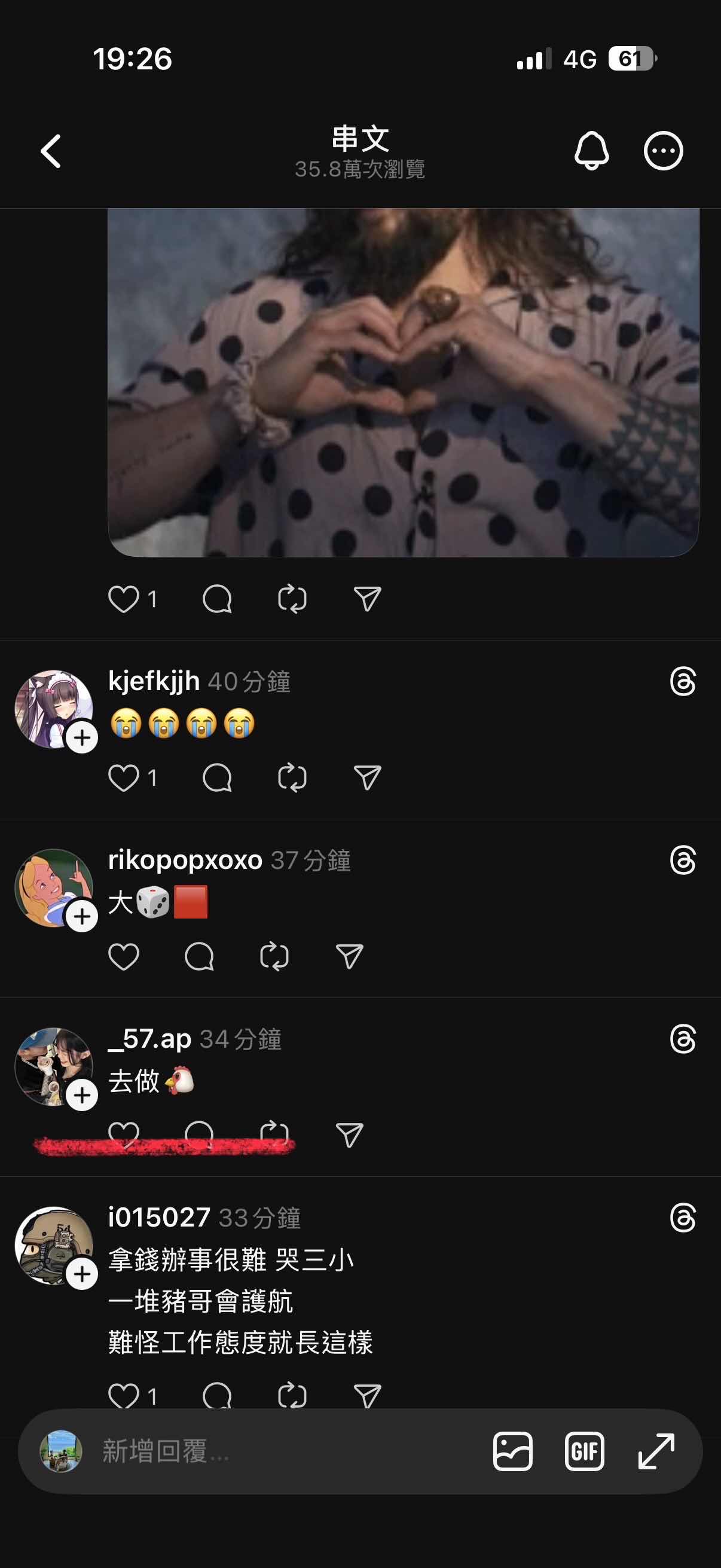Open the overflow menu in the top bar
721x1568 pixels.
663,150
